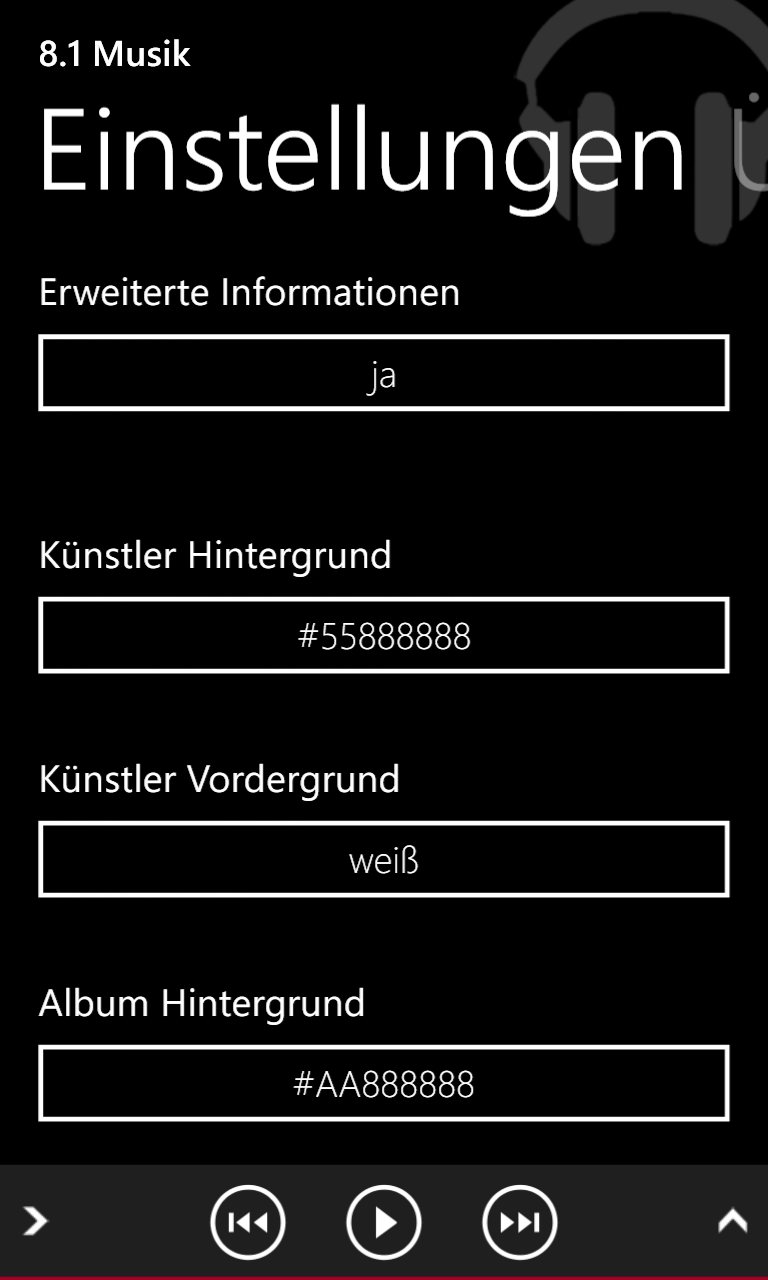Tap the right-pointing arrow in bottom bar
This screenshot has height=1280, width=768.
pyautogui.click(x=35, y=1221)
